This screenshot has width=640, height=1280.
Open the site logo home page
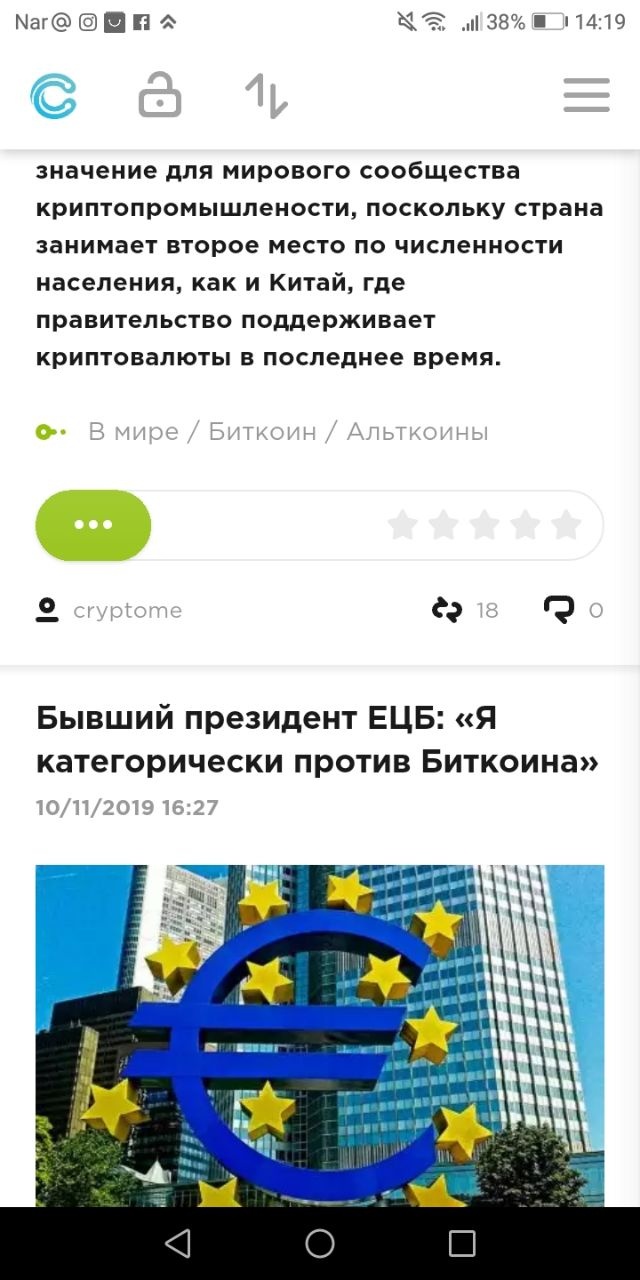[x=53, y=97]
